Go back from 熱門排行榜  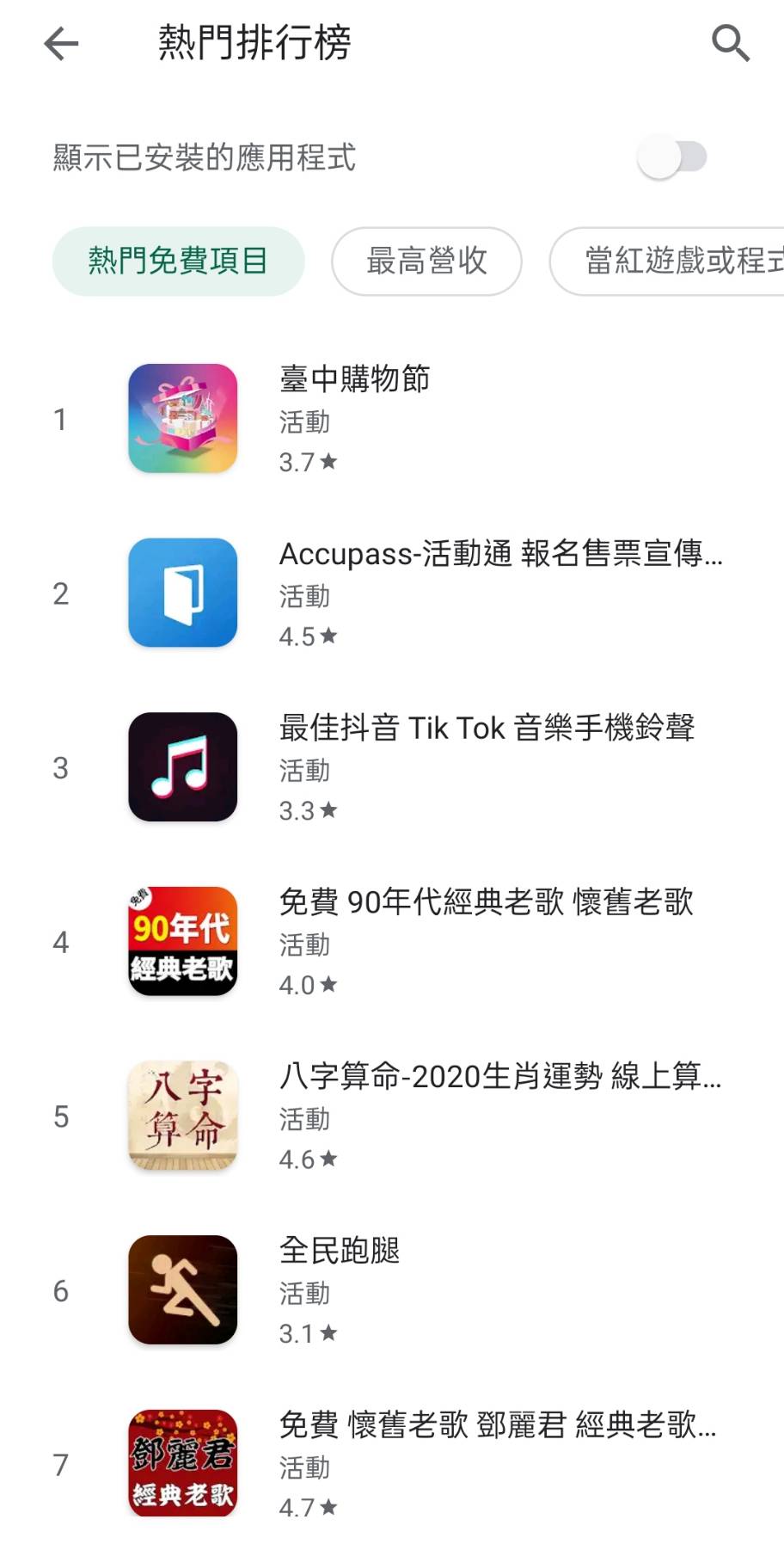(x=61, y=43)
